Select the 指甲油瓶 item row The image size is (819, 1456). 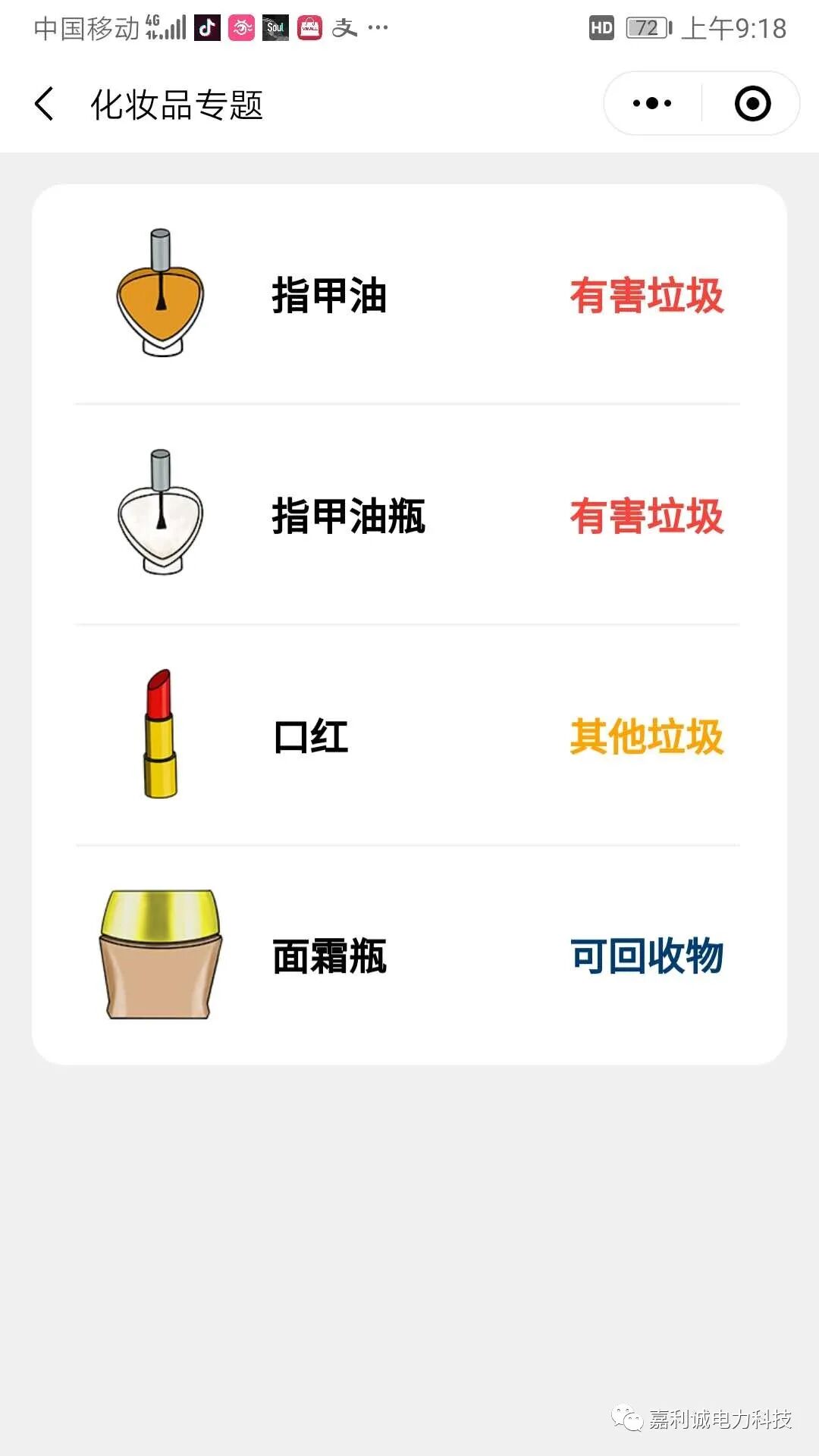(408, 516)
